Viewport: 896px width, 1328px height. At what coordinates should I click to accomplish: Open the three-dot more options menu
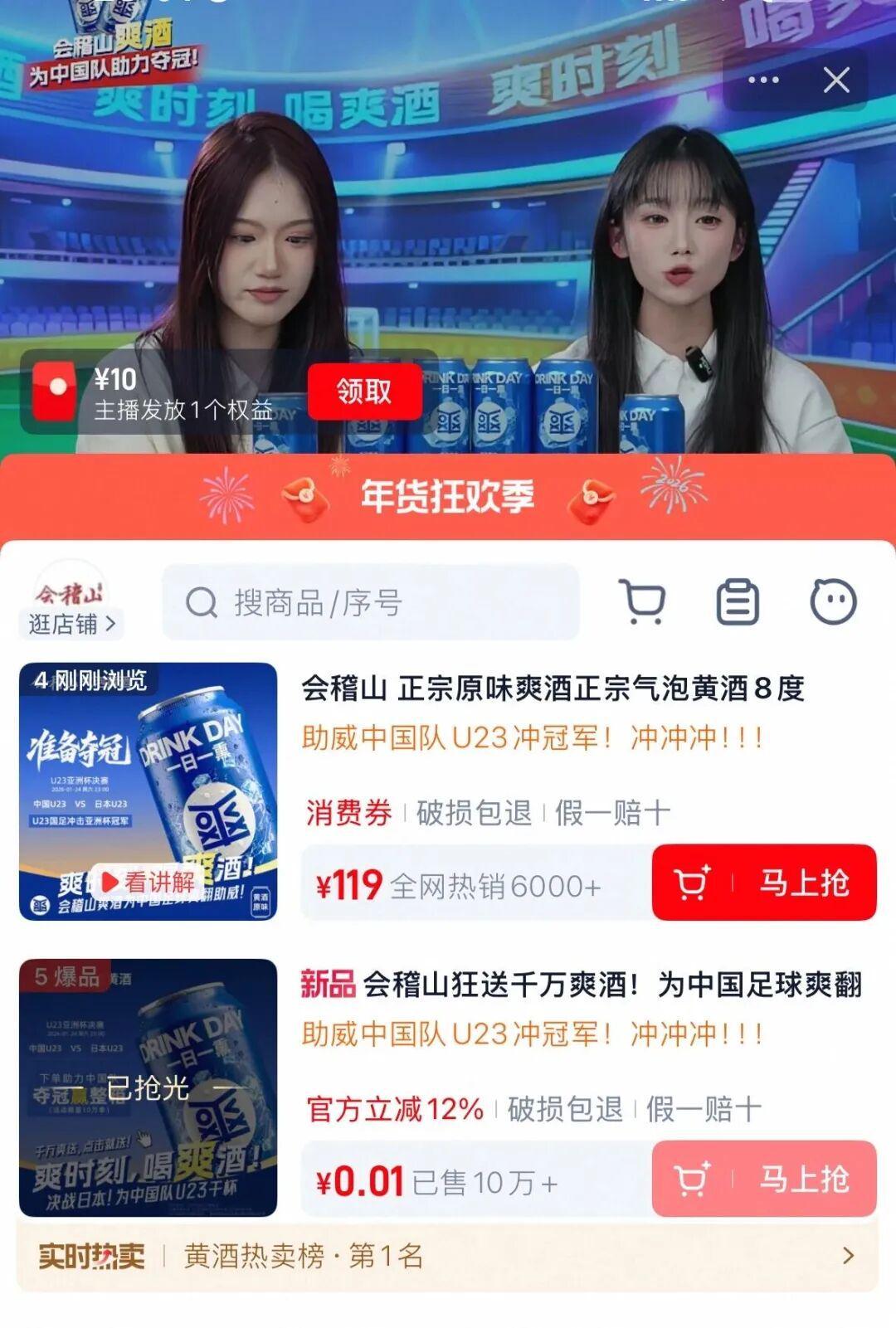point(763,80)
